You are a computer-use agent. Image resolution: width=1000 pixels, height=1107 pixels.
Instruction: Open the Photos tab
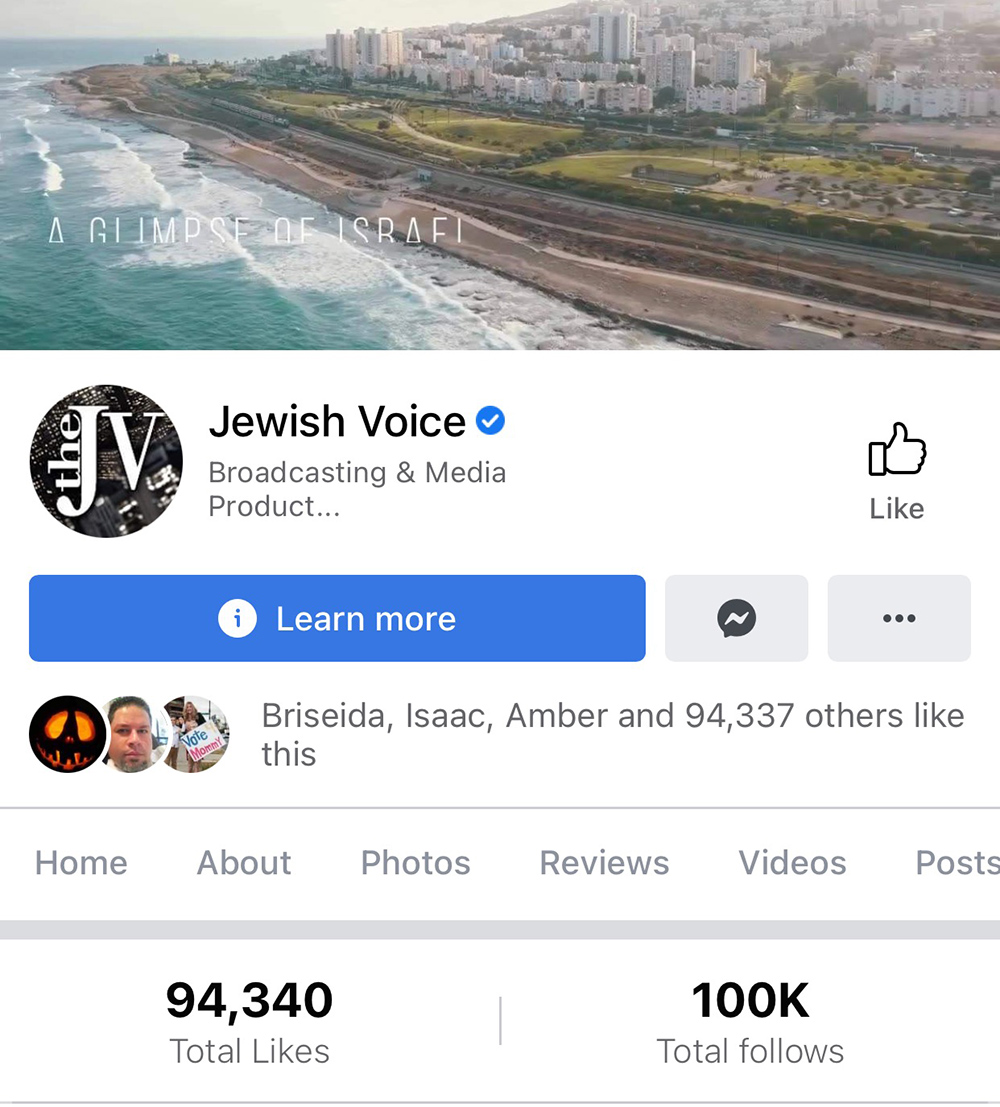pyautogui.click(x=415, y=862)
